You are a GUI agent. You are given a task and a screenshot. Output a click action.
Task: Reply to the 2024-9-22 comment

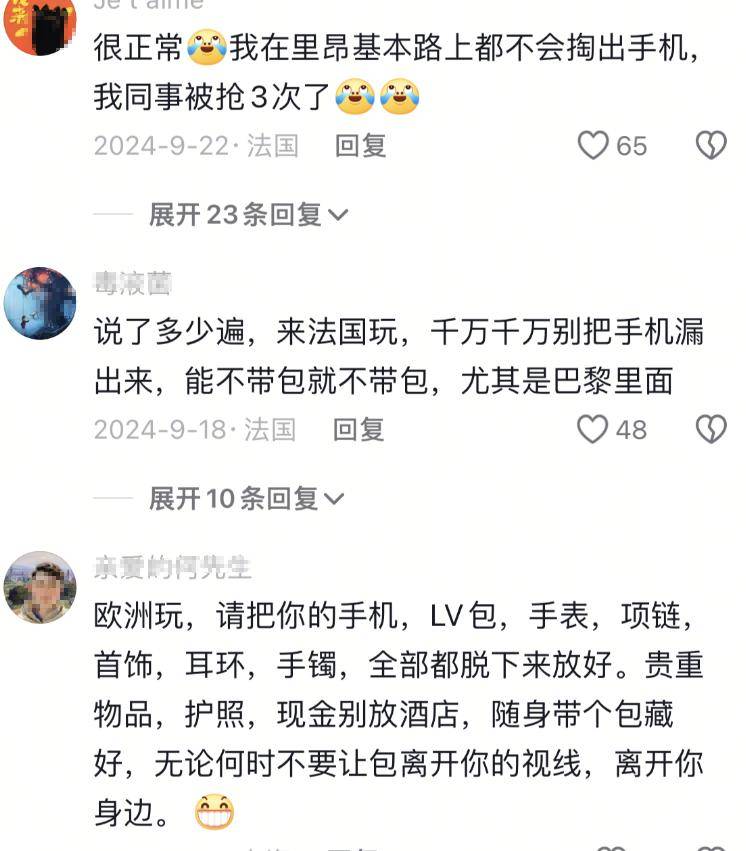(360, 146)
